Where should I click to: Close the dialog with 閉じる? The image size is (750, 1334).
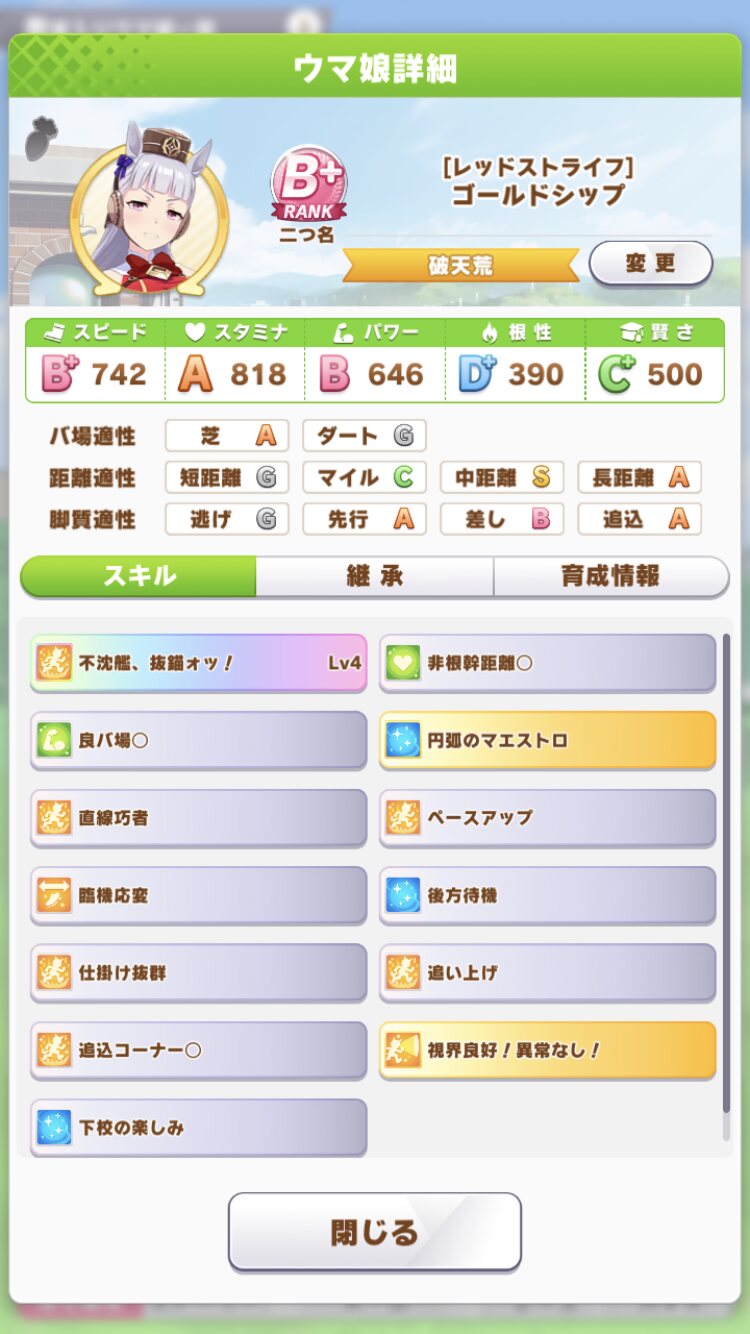[x=374, y=1232]
